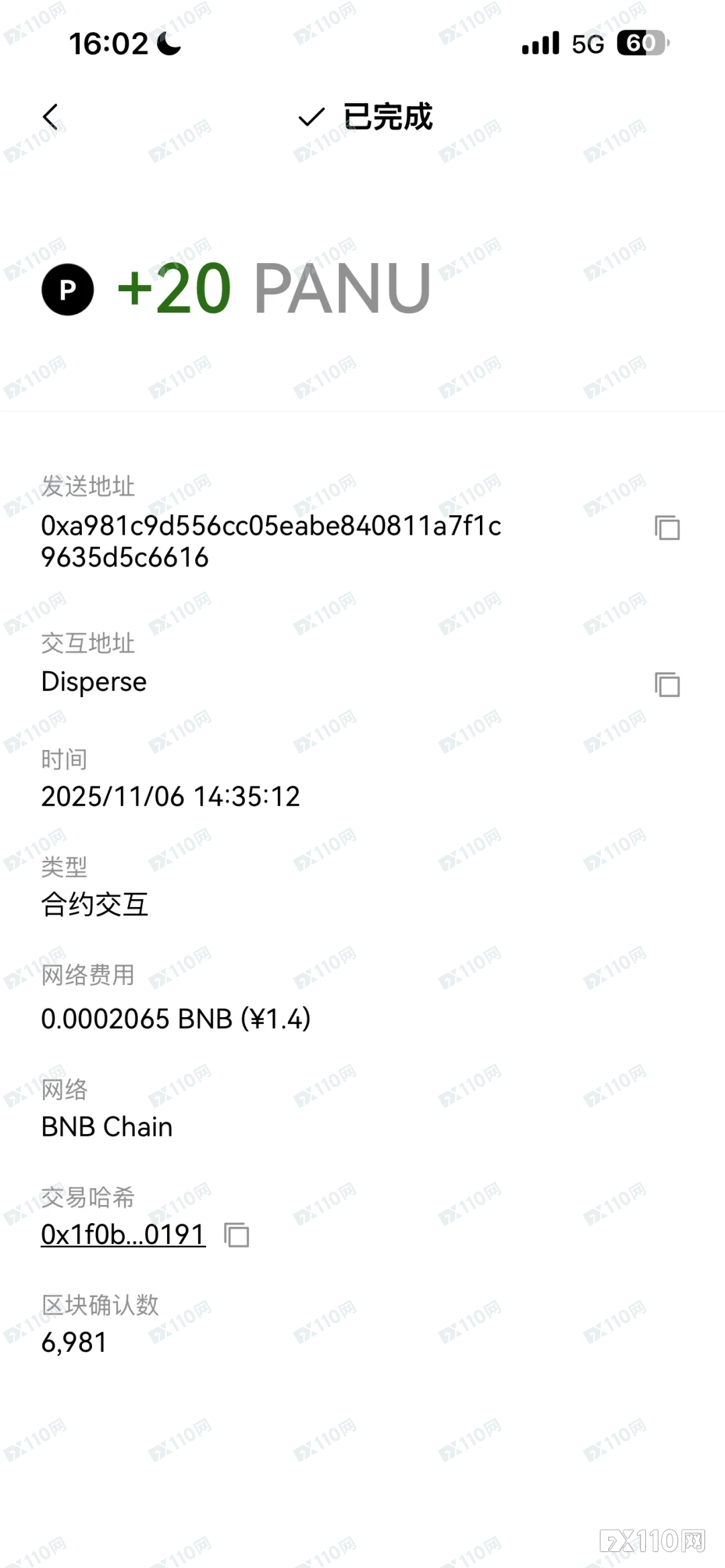Copy the sender address (发送地址)
The height and width of the screenshot is (1568, 725).
667,528
